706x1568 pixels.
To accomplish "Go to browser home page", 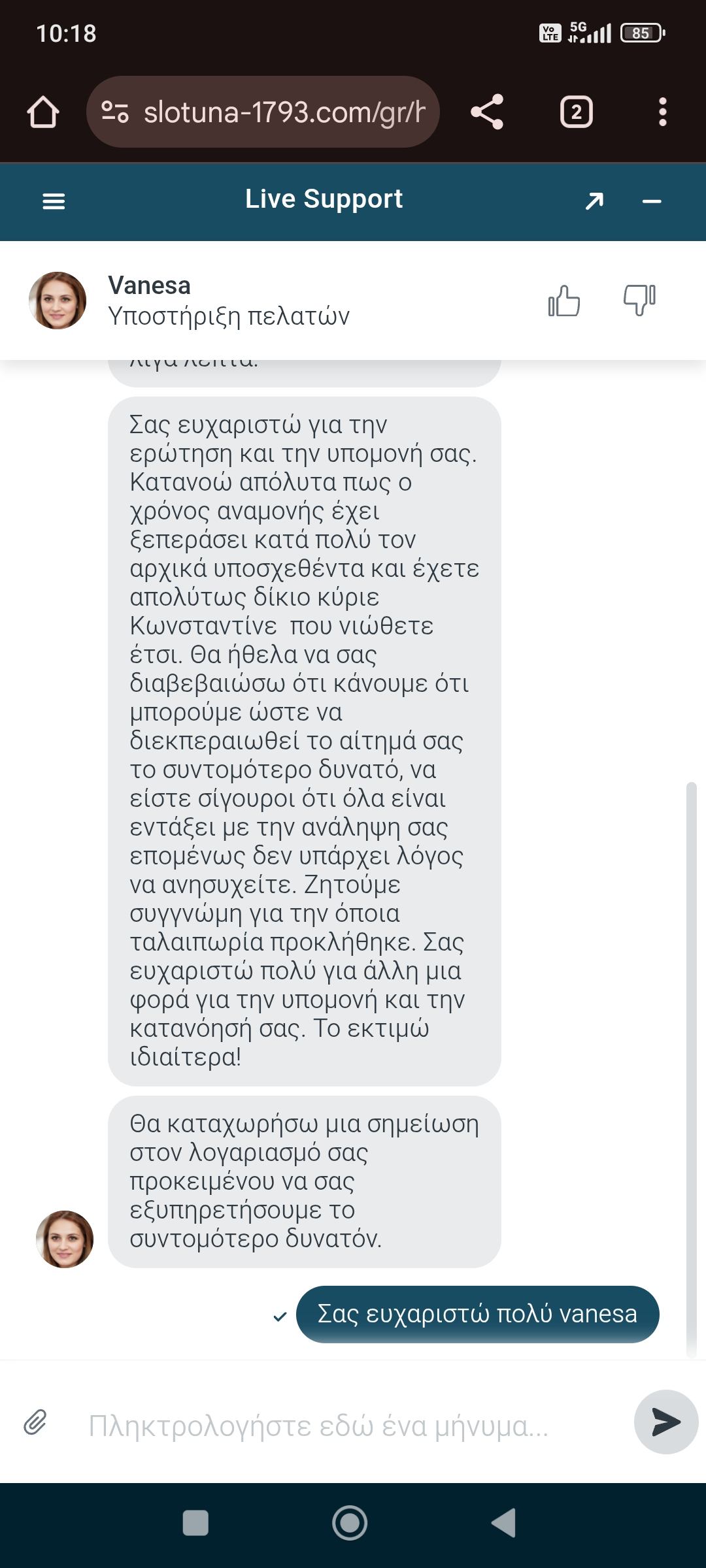I will click(x=43, y=112).
